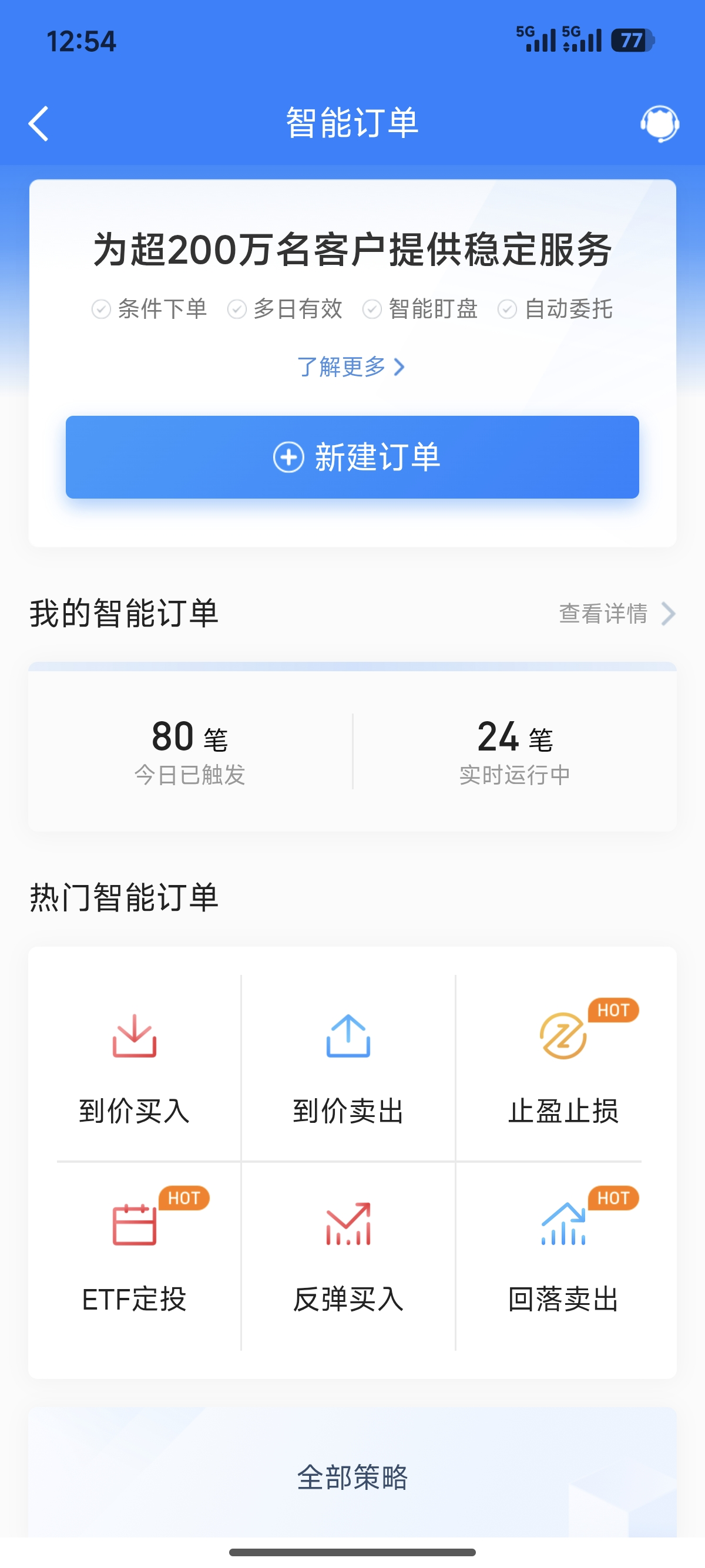705x1568 pixels.
Task: Tap the 新建订单 button
Action: point(352,457)
